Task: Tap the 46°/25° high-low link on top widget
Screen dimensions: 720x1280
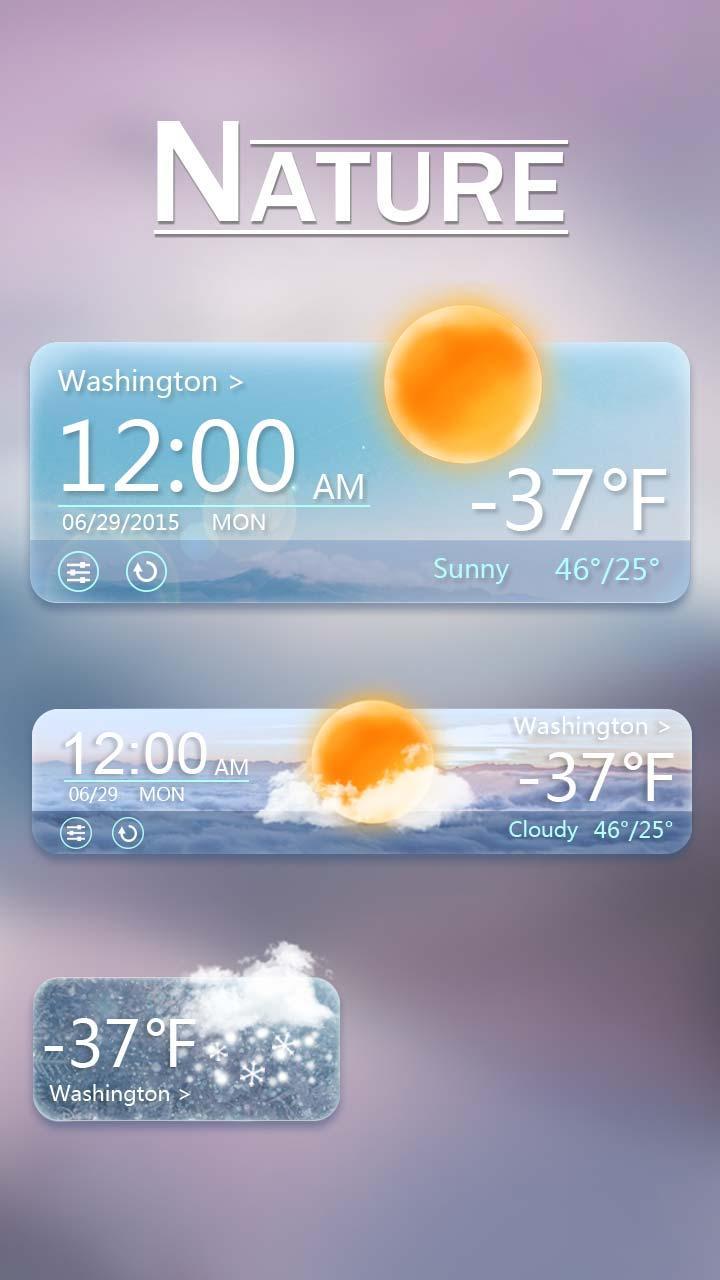Action: 608,570
